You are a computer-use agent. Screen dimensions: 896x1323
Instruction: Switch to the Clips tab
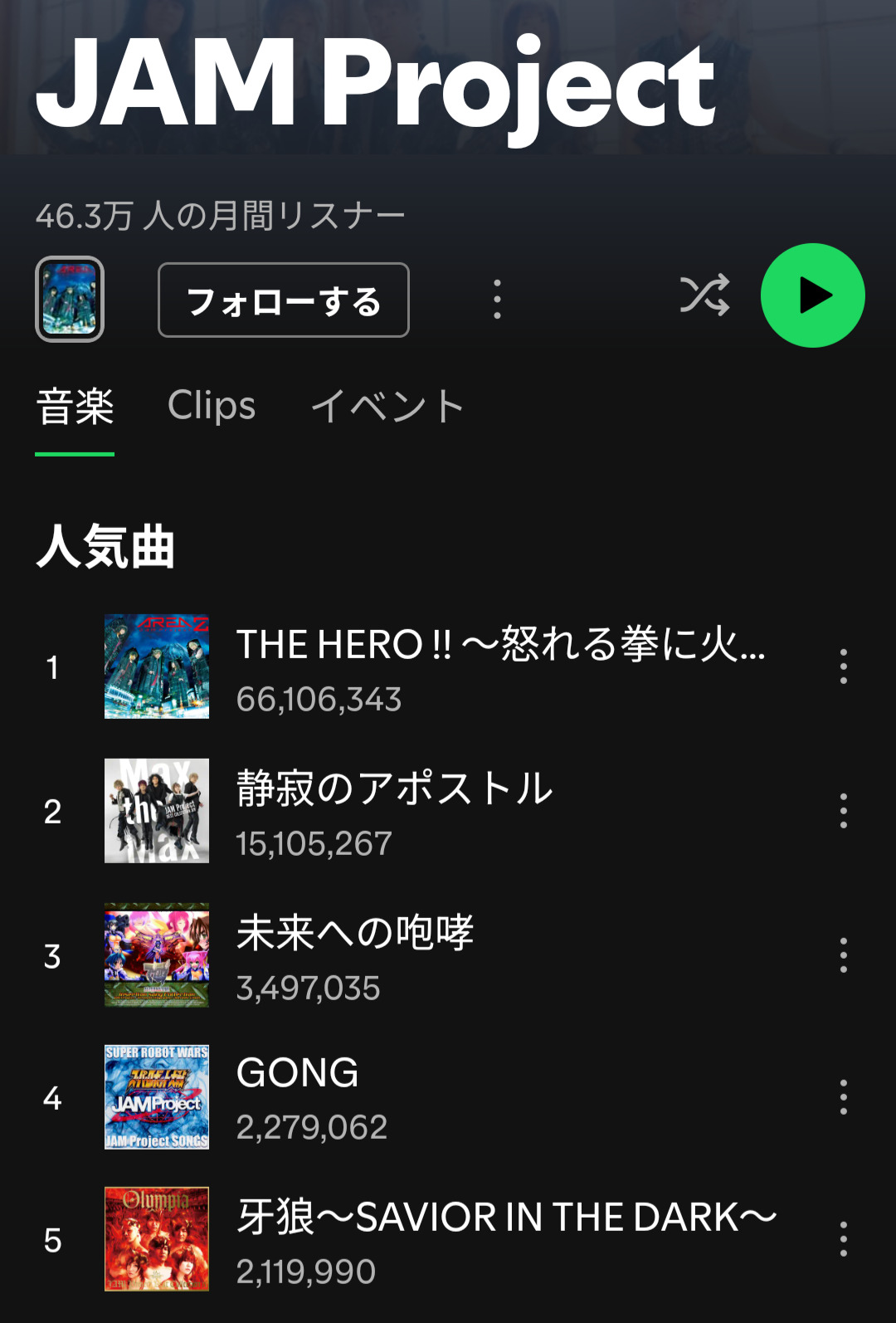click(x=212, y=406)
